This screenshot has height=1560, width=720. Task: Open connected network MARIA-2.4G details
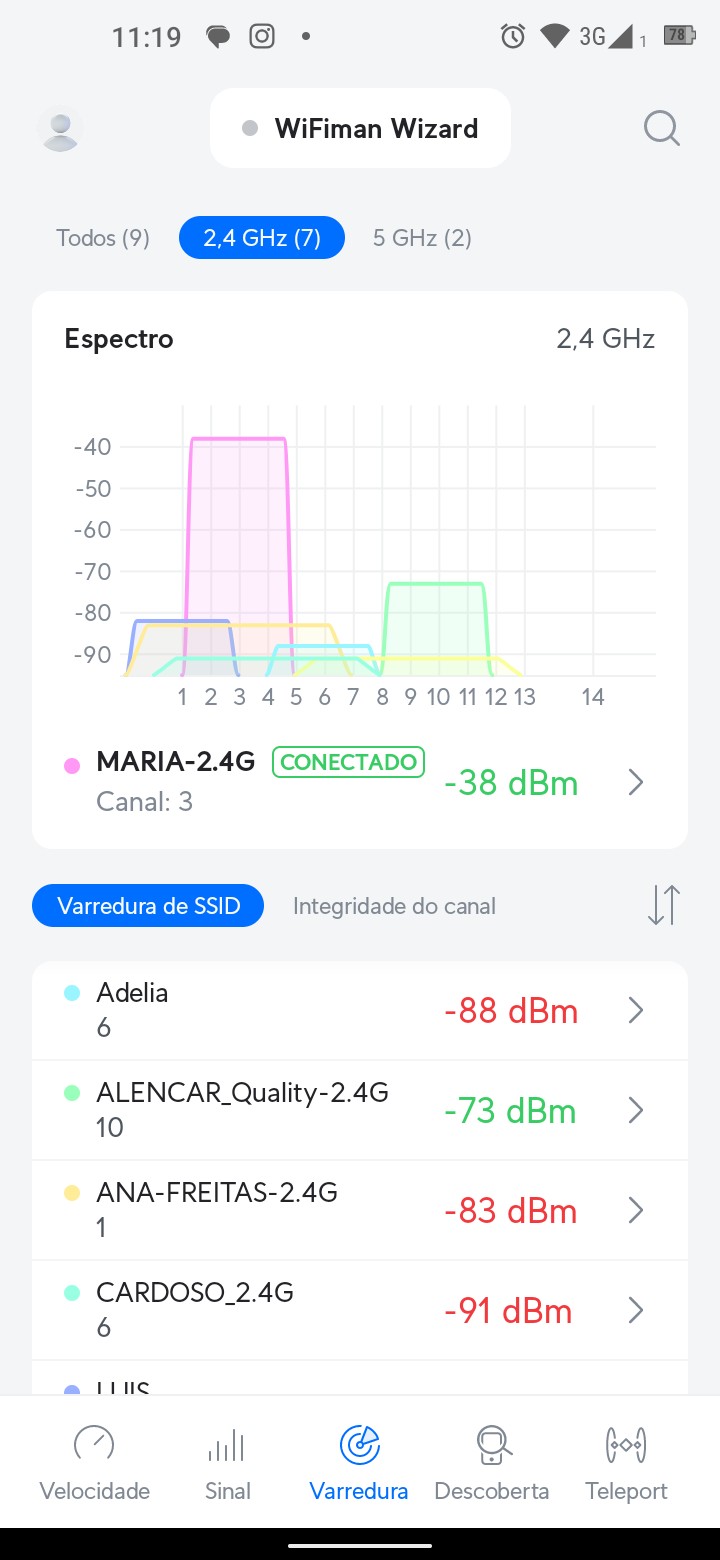[x=360, y=782]
